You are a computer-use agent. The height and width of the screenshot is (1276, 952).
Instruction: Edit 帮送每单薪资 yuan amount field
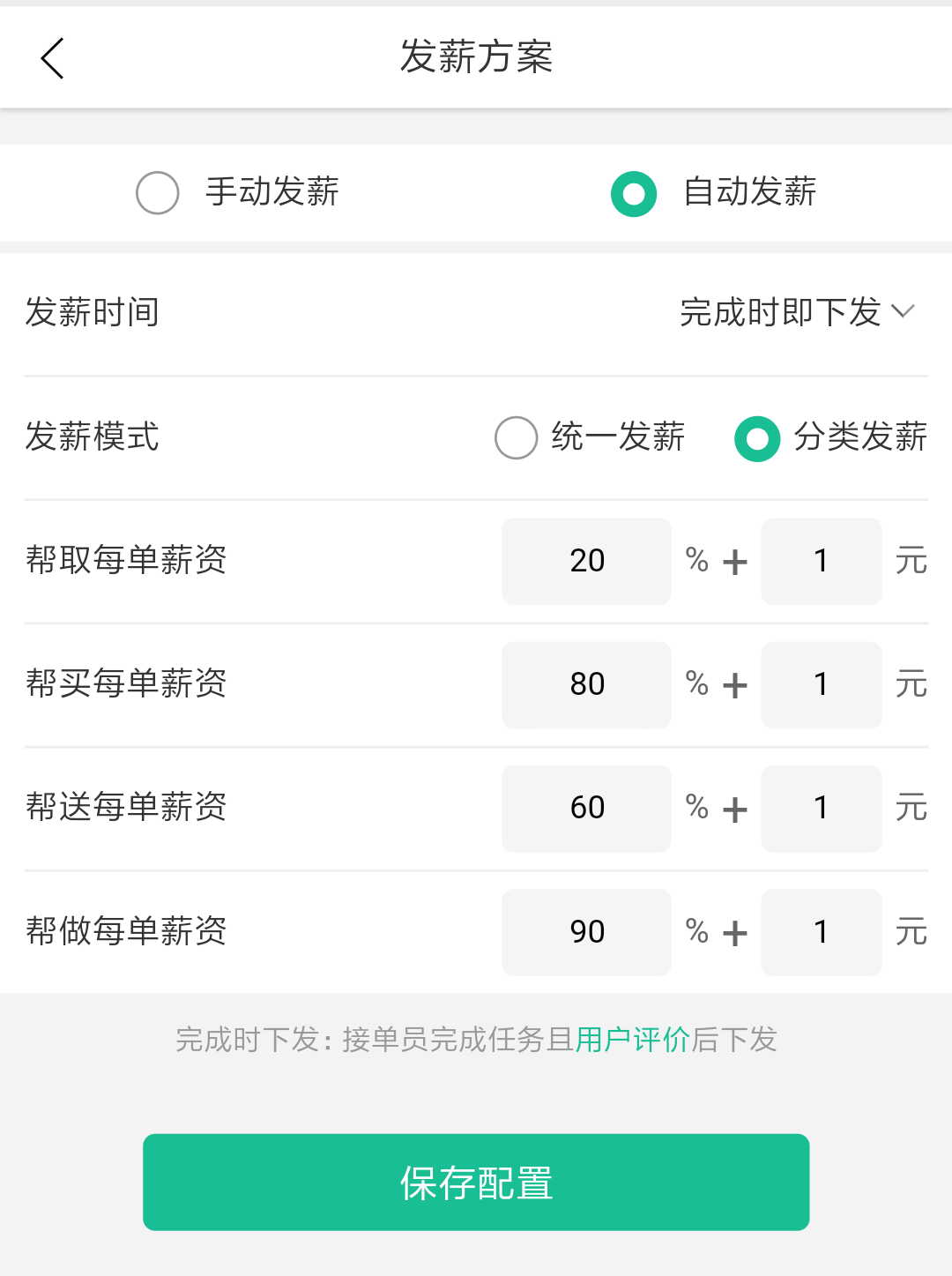click(x=821, y=808)
